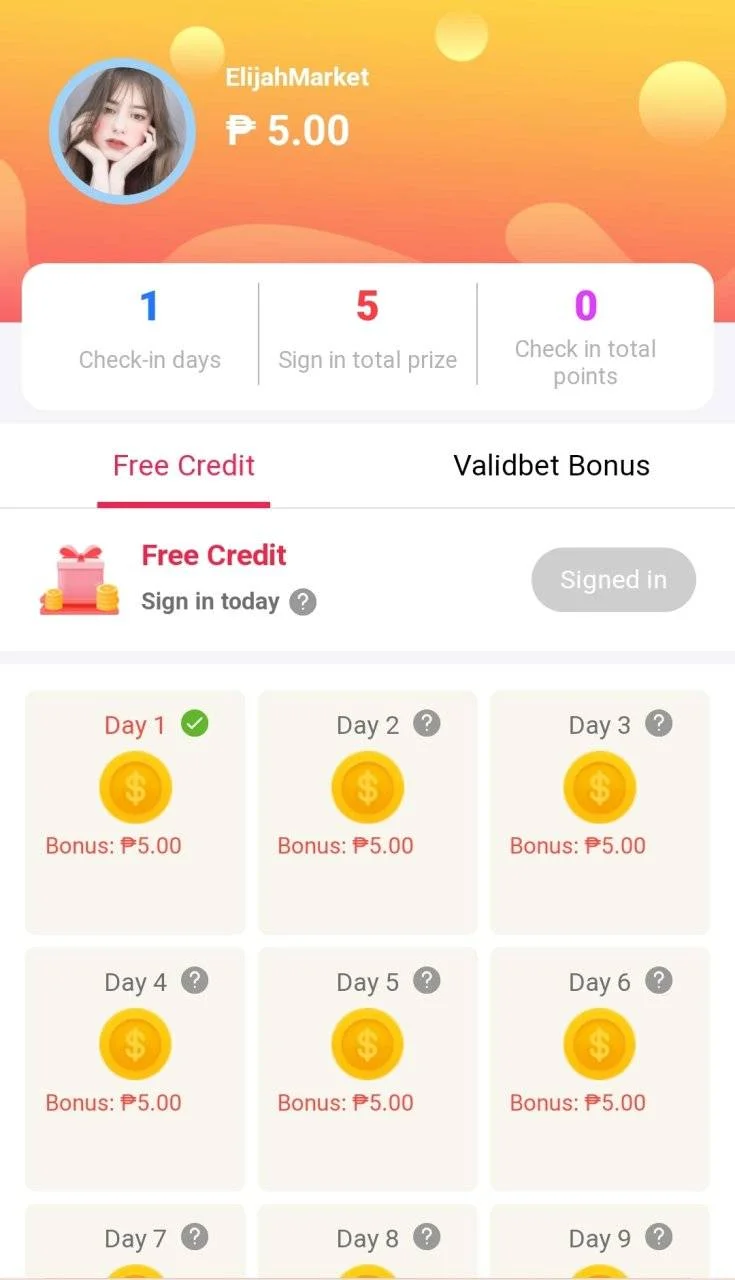Tap the Signed in button
This screenshot has width=735, height=1280.
pyautogui.click(x=613, y=580)
